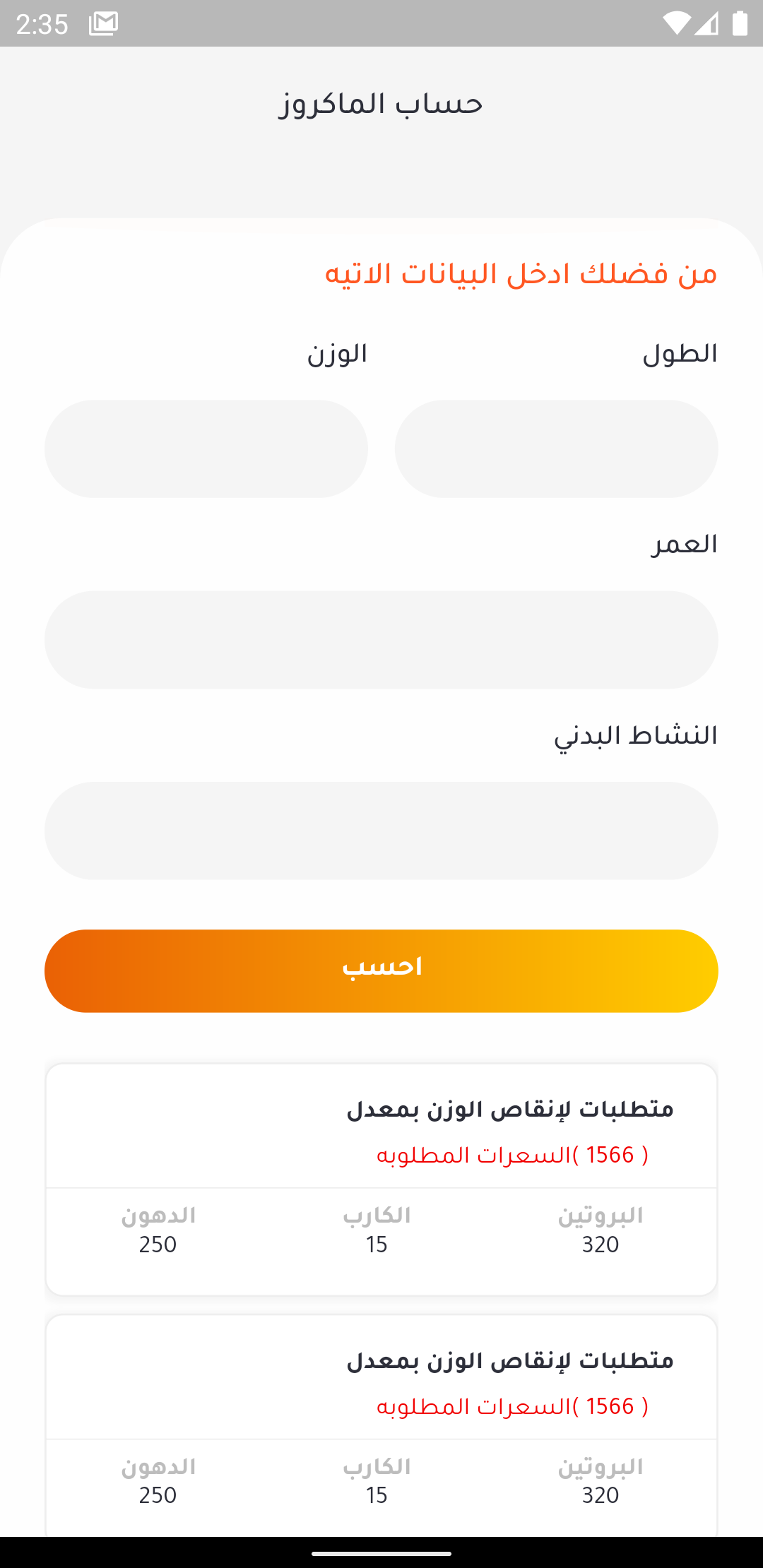Click the battery indicator icon
The width and height of the screenshot is (763, 1568).
tap(740, 23)
